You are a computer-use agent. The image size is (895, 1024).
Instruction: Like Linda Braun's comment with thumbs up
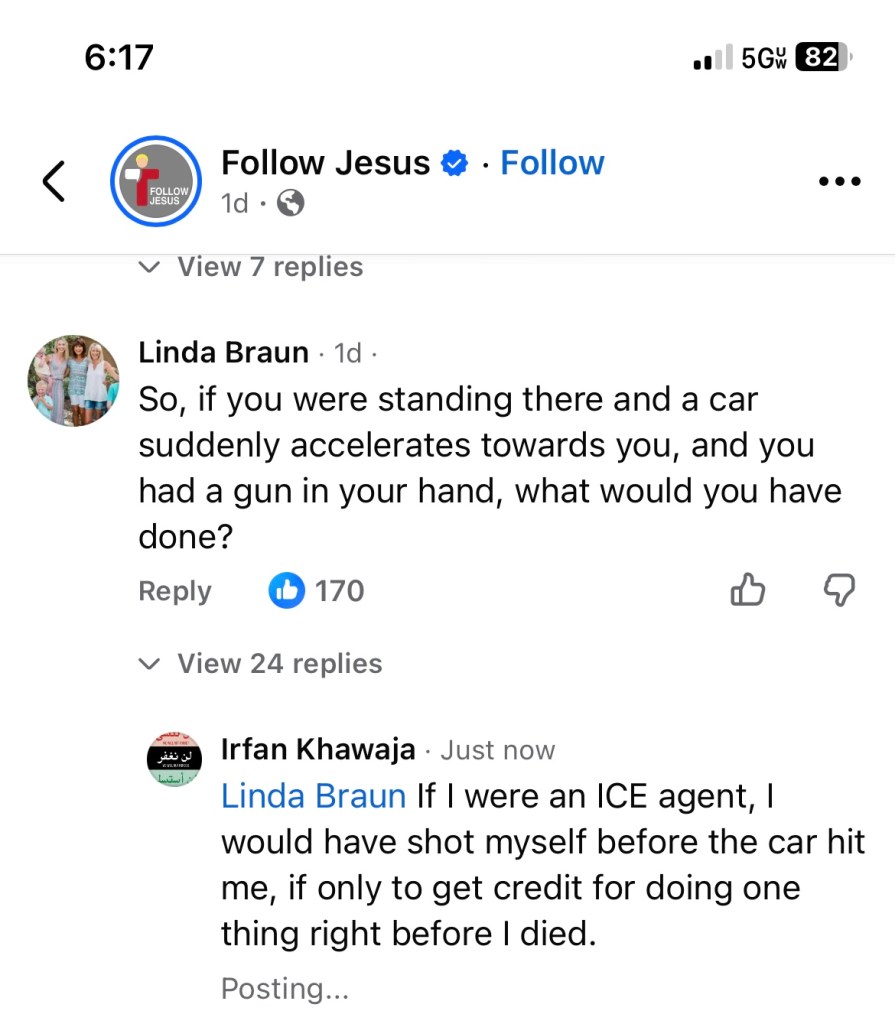[748, 591]
